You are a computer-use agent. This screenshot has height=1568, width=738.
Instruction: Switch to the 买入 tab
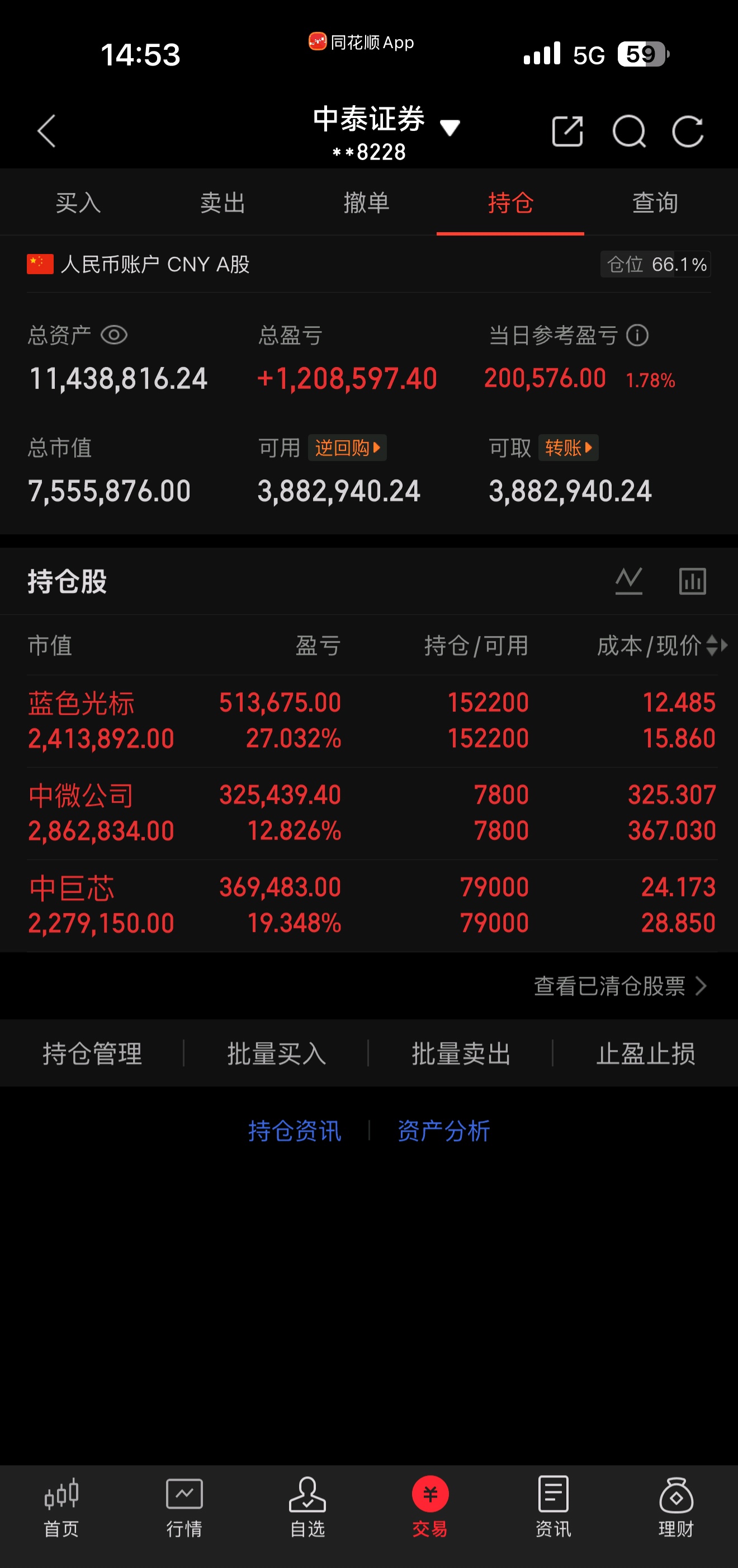pos(78,203)
